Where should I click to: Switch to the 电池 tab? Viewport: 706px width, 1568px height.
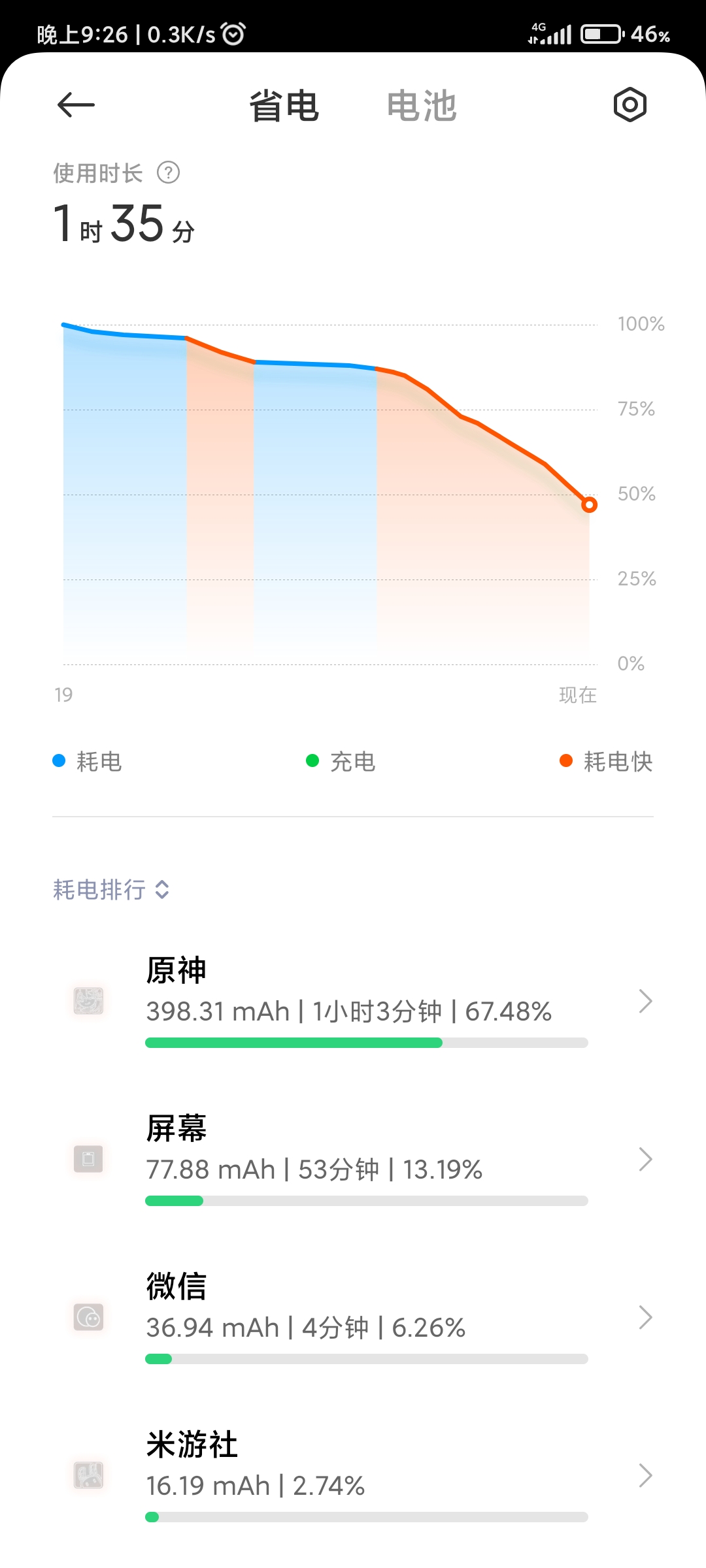click(x=422, y=106)
